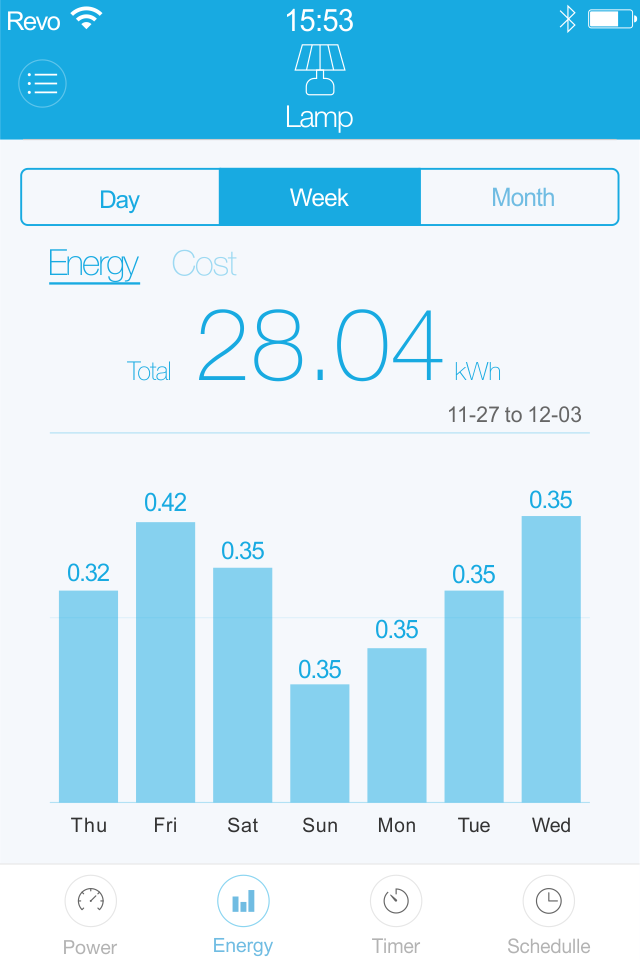This screenshot has height=960, width=640.
Task: Switch to the Day view
Action: point(120,198)
